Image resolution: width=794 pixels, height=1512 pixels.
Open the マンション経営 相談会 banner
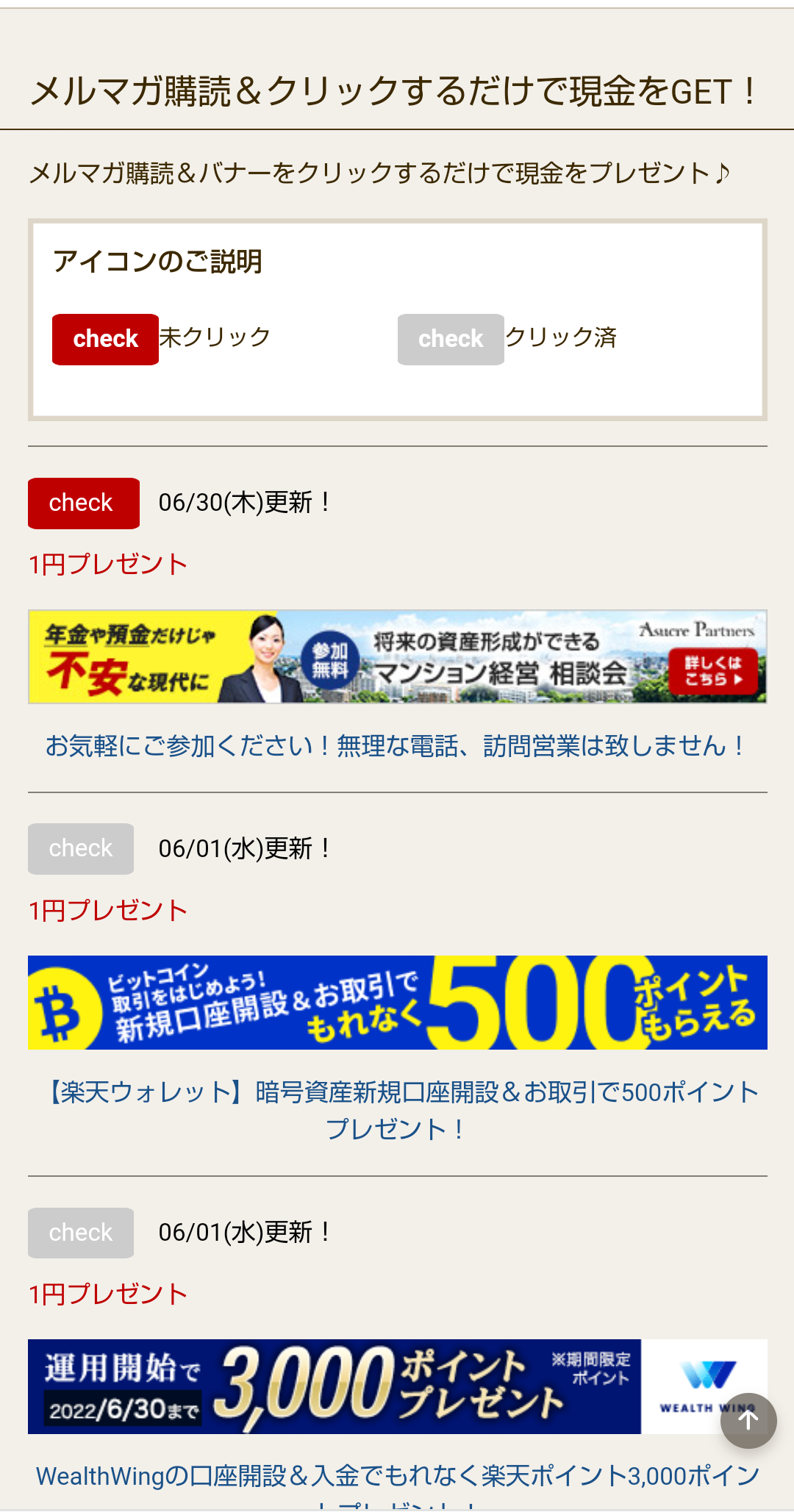(x=397, y=656)
